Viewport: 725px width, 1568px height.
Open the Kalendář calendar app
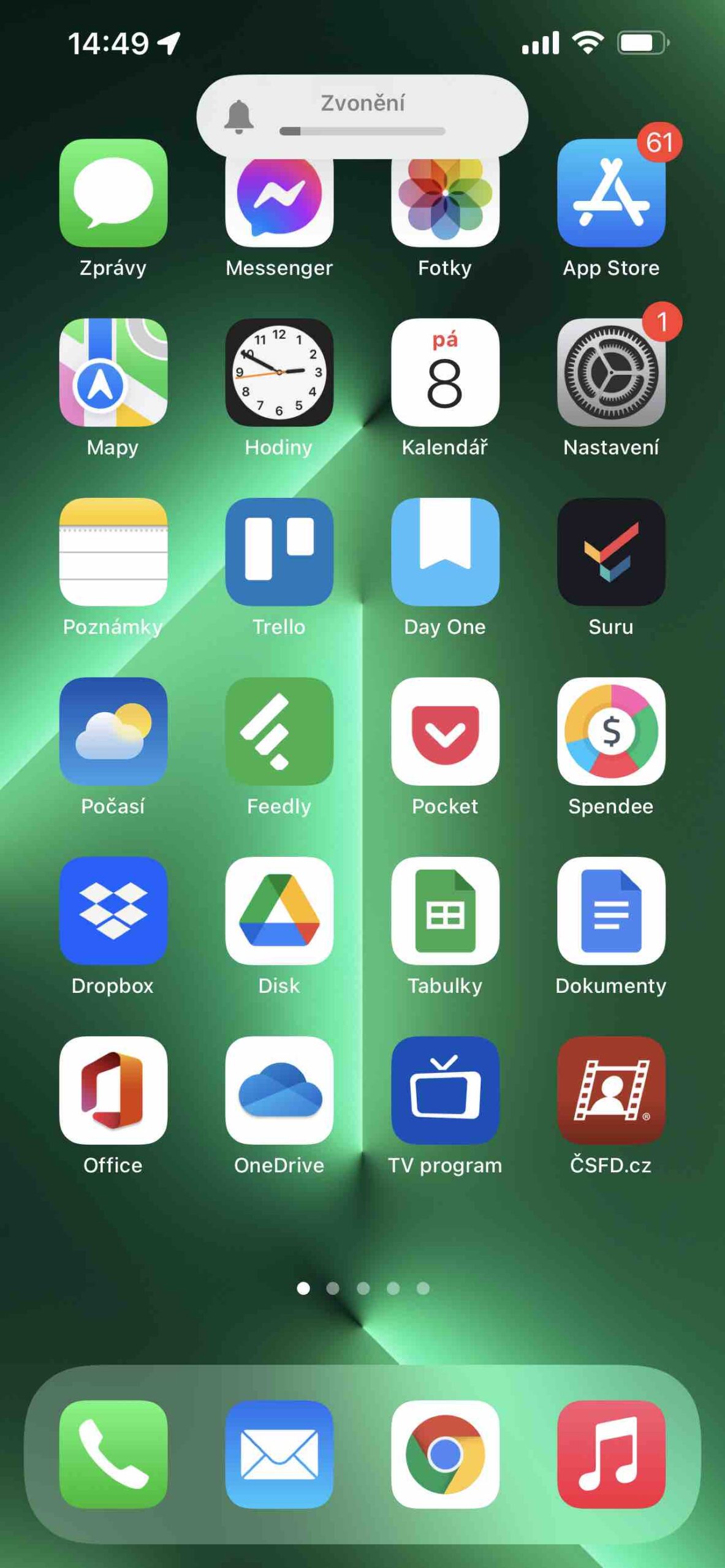(445, 372)
